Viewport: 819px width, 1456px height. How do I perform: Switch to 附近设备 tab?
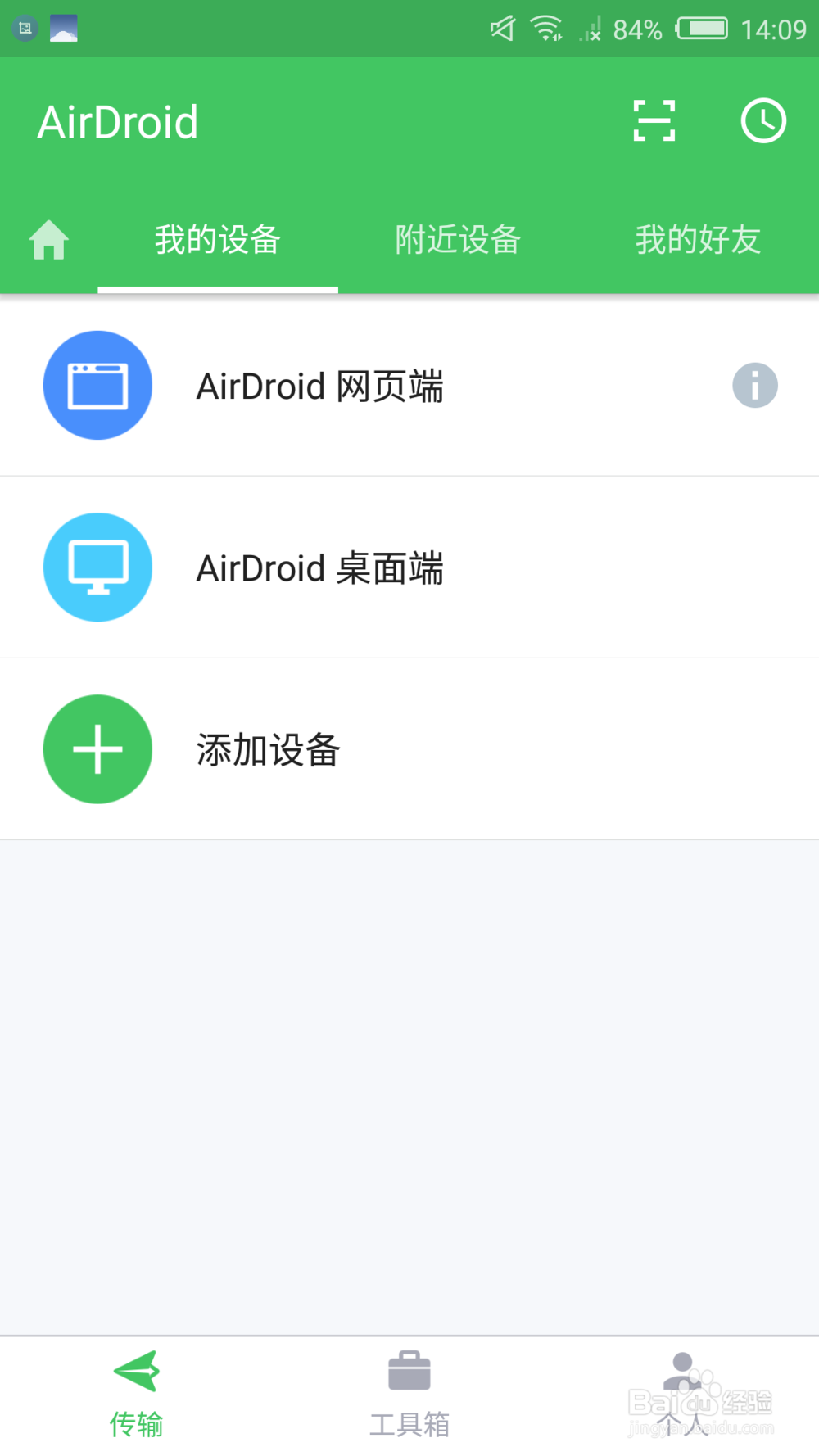click(x=458, y=240)
